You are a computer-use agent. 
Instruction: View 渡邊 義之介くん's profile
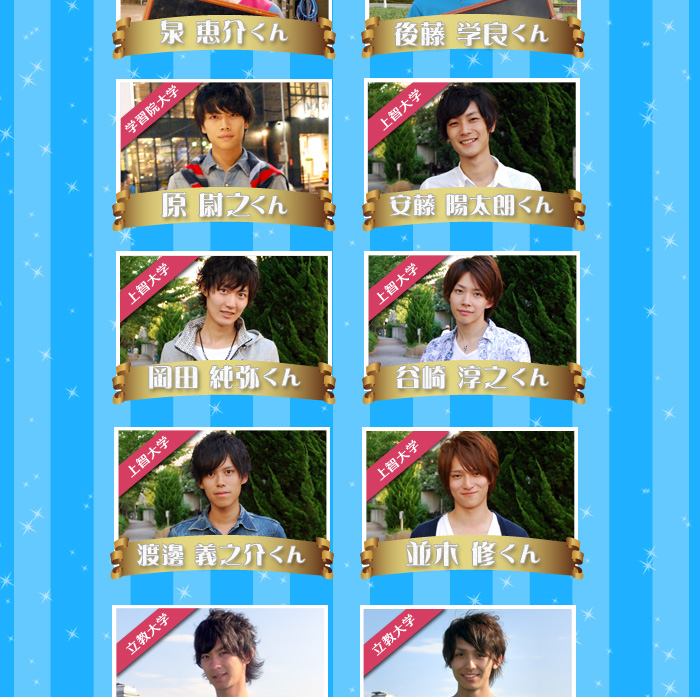pos(222,497)
